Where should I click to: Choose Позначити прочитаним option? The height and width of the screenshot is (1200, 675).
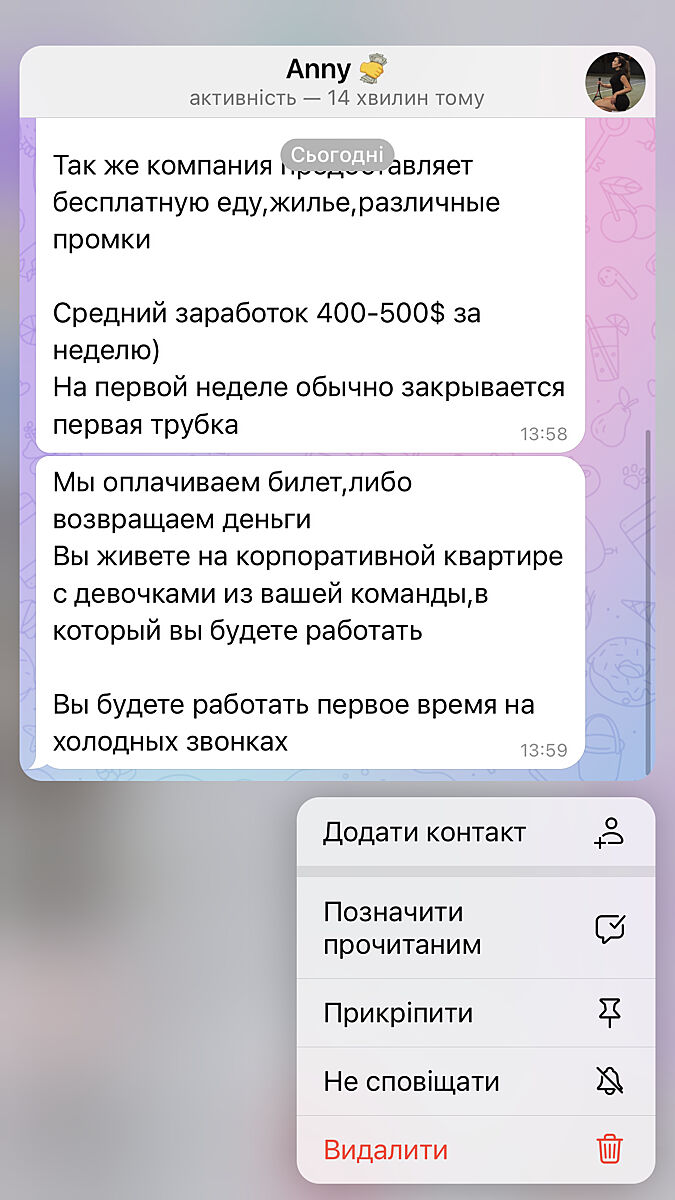(x=475, y=928)
